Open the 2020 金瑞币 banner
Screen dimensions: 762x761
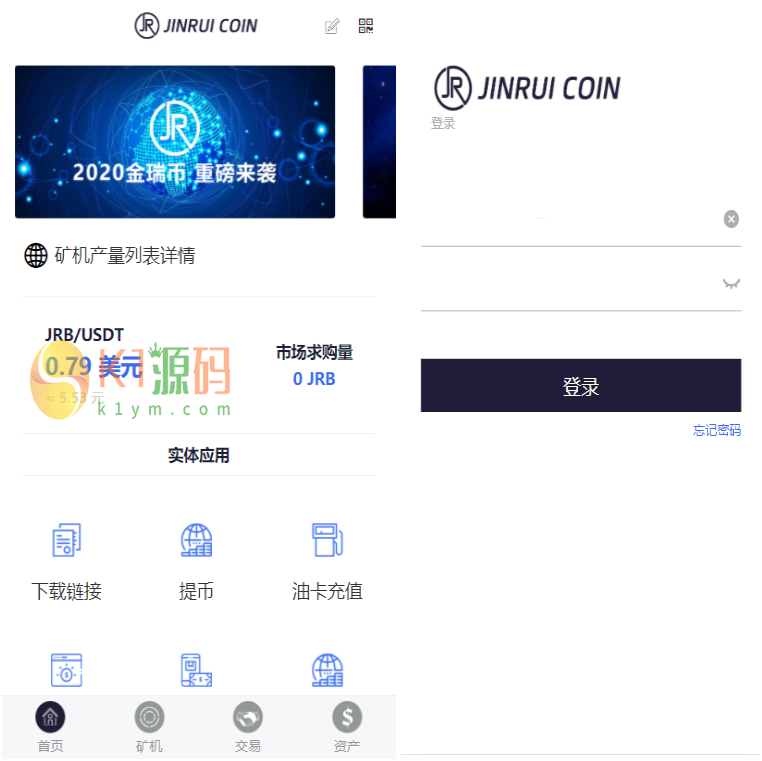[175, 142]
